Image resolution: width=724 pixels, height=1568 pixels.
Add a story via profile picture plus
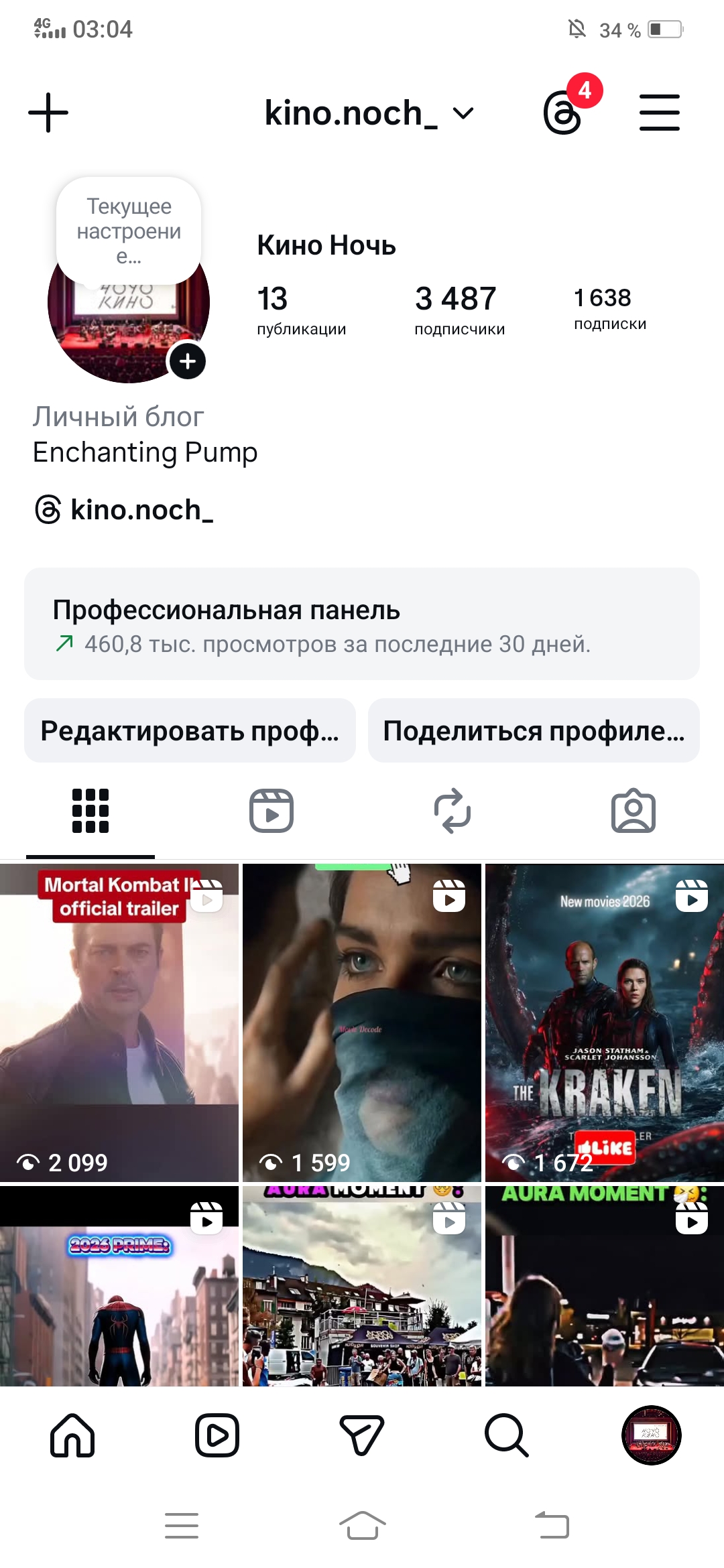[x=188, y=361]
